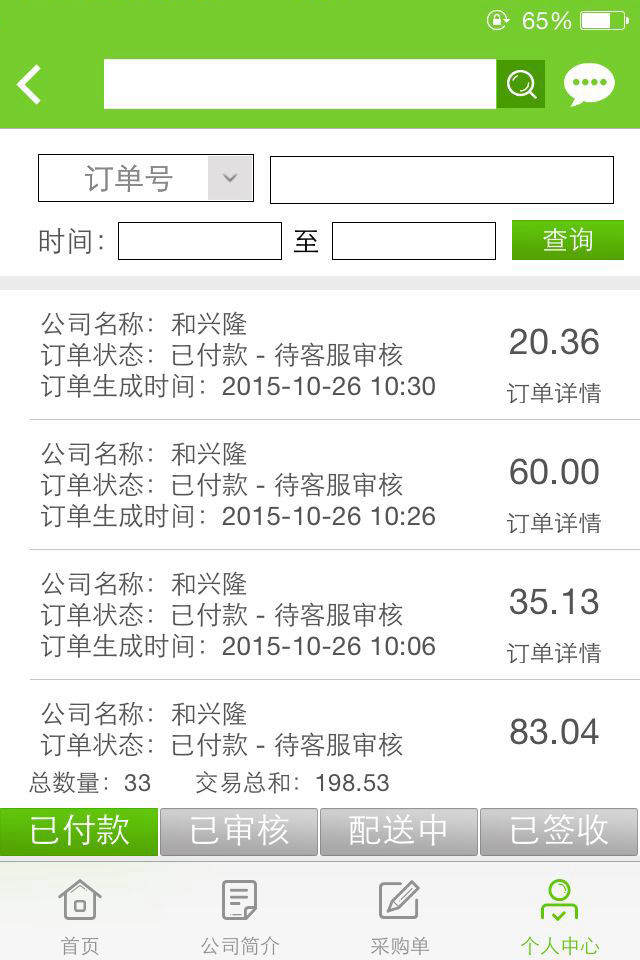Select the start time field after 时间
This screenshot has height=960, width=640.
[200, 241]
